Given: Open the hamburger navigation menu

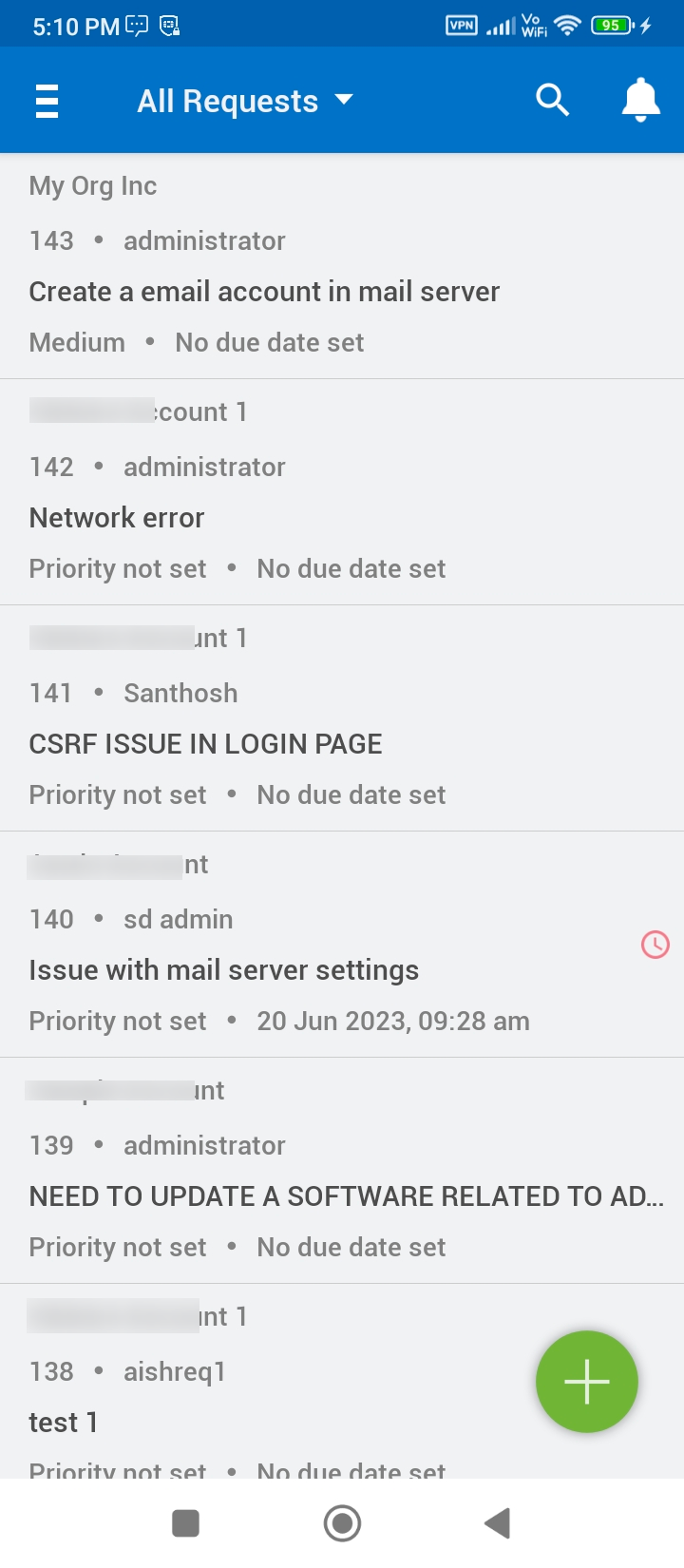Looking at the screenshot, I should 47,101.
